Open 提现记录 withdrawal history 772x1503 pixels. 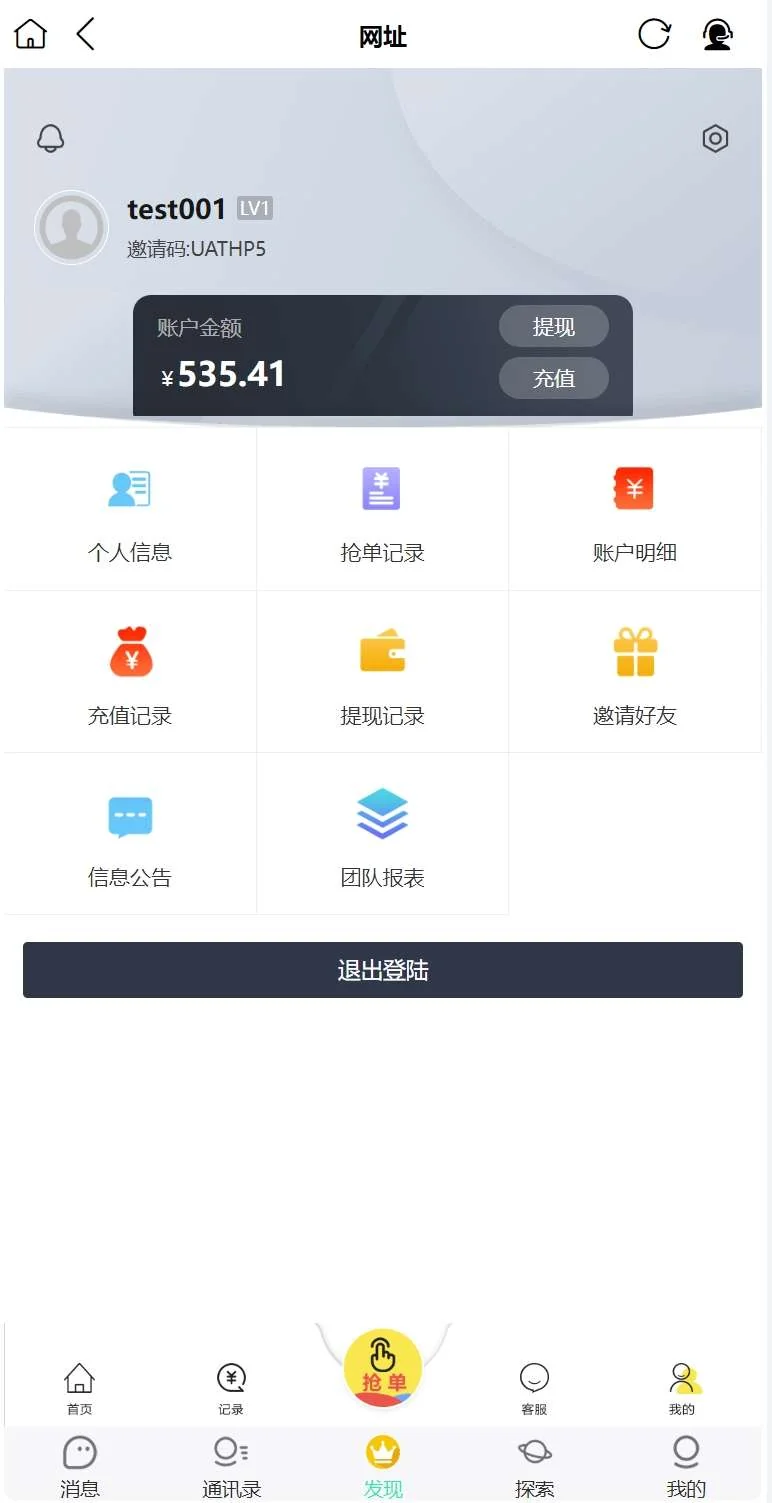(382, 672)
